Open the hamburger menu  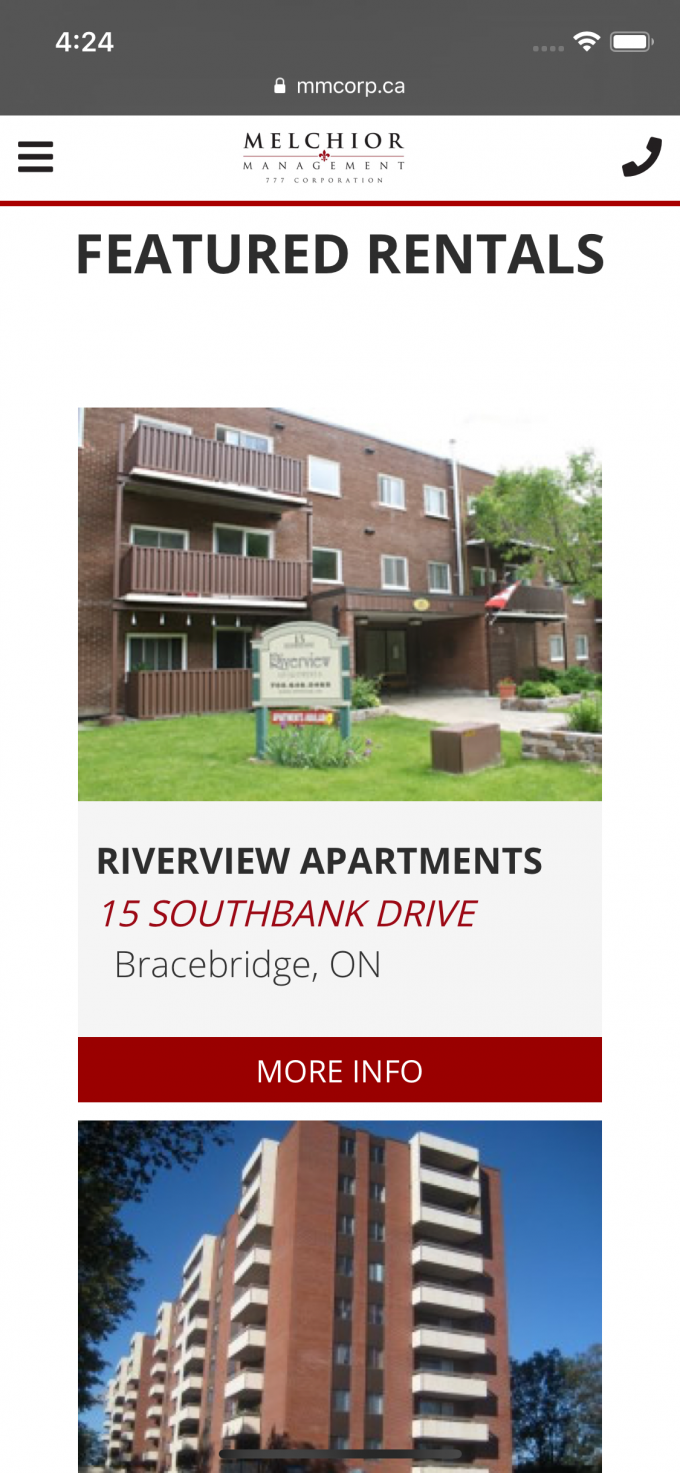pos(35,157)
